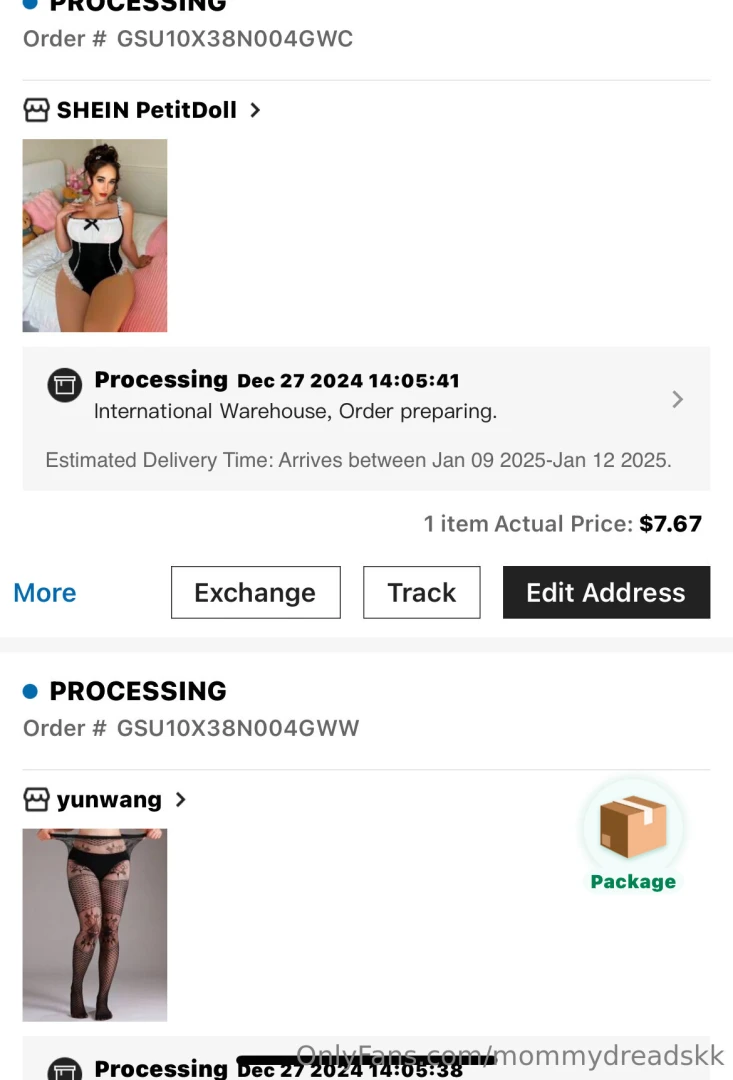Click the shipping box icon beside first Processing status
The image size is (733, 1080).
coord(64,385)
